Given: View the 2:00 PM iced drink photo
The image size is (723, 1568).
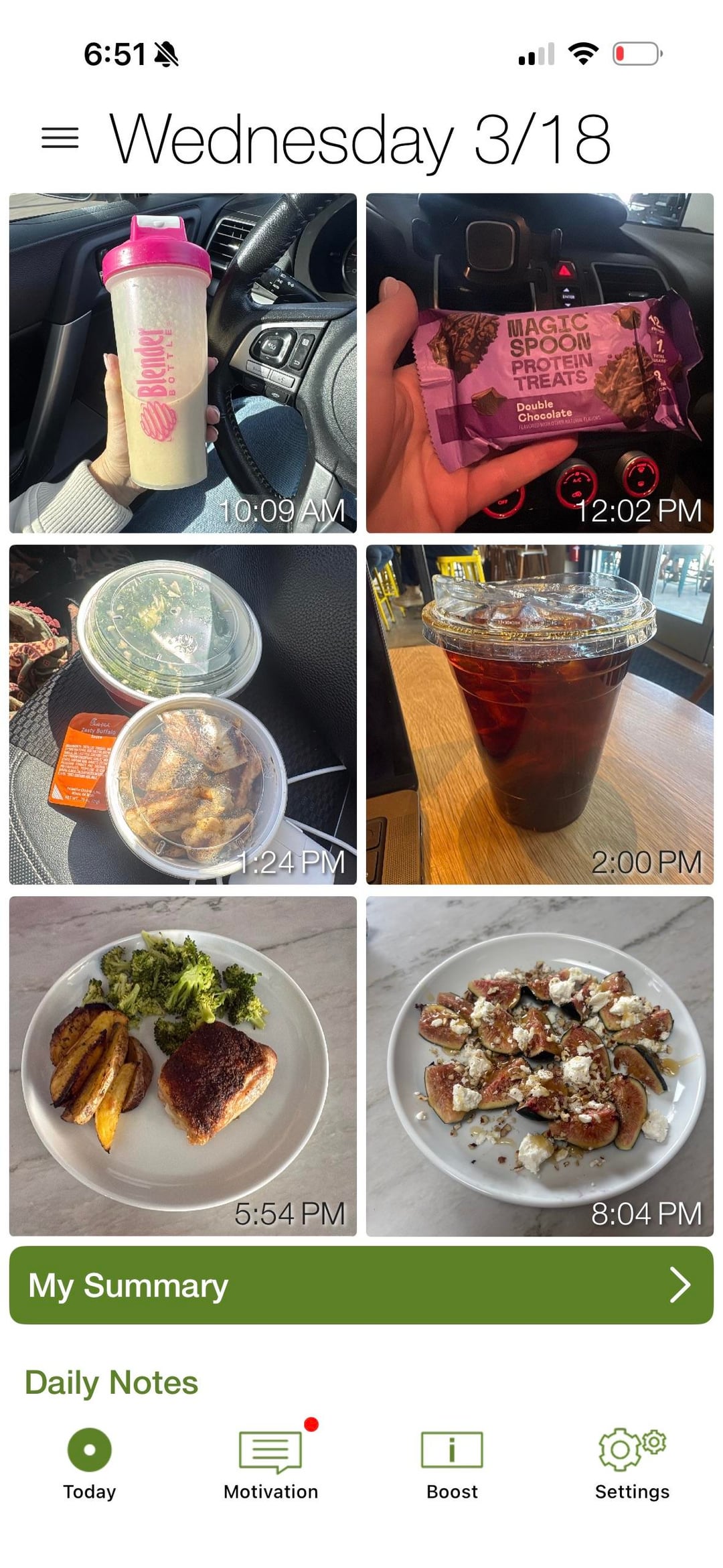Looking at the screenshot, I should (540, 715).
